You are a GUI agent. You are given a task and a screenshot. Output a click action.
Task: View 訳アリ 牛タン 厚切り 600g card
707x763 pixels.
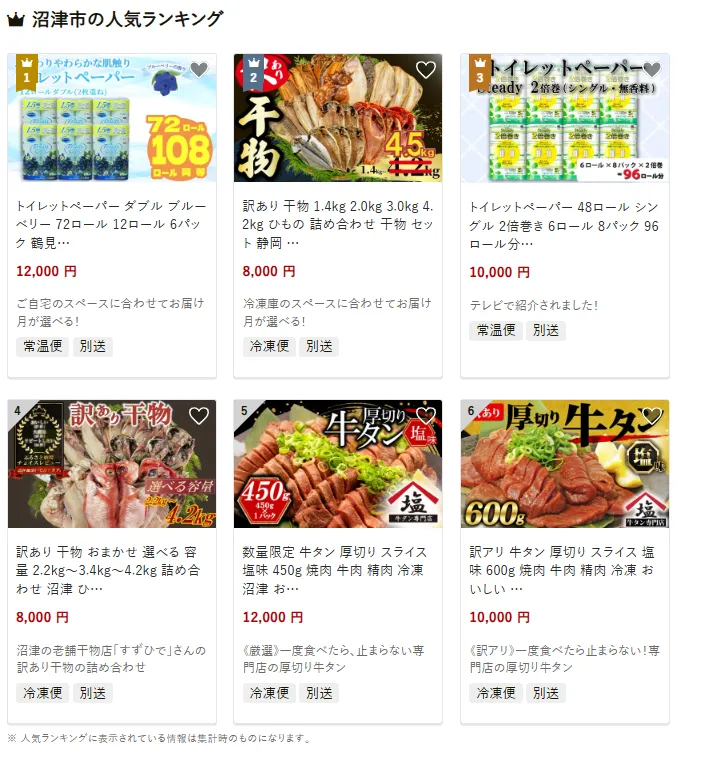564,570
